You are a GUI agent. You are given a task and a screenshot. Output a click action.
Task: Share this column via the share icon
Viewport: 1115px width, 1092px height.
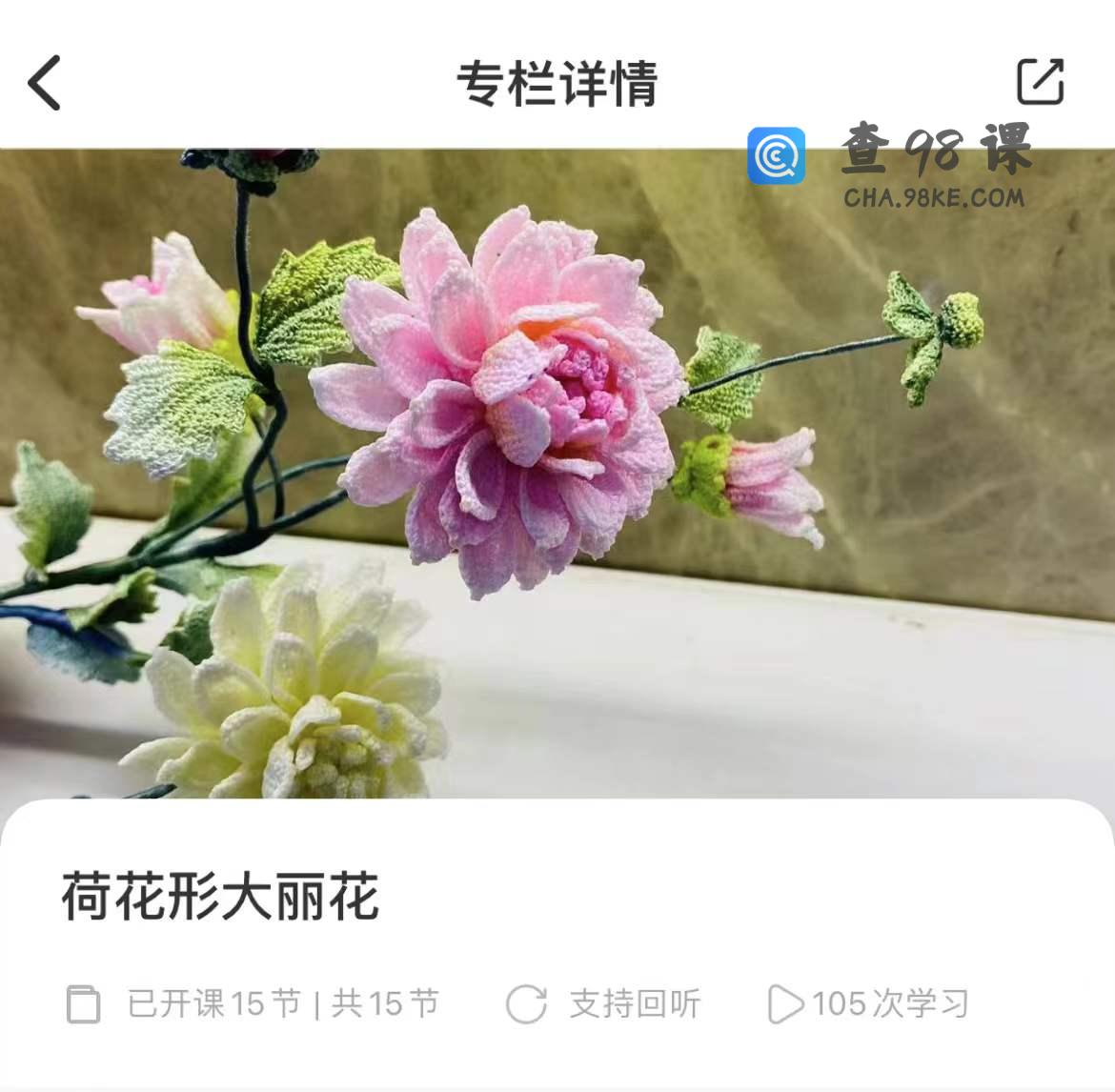[x=1040, y=82]
